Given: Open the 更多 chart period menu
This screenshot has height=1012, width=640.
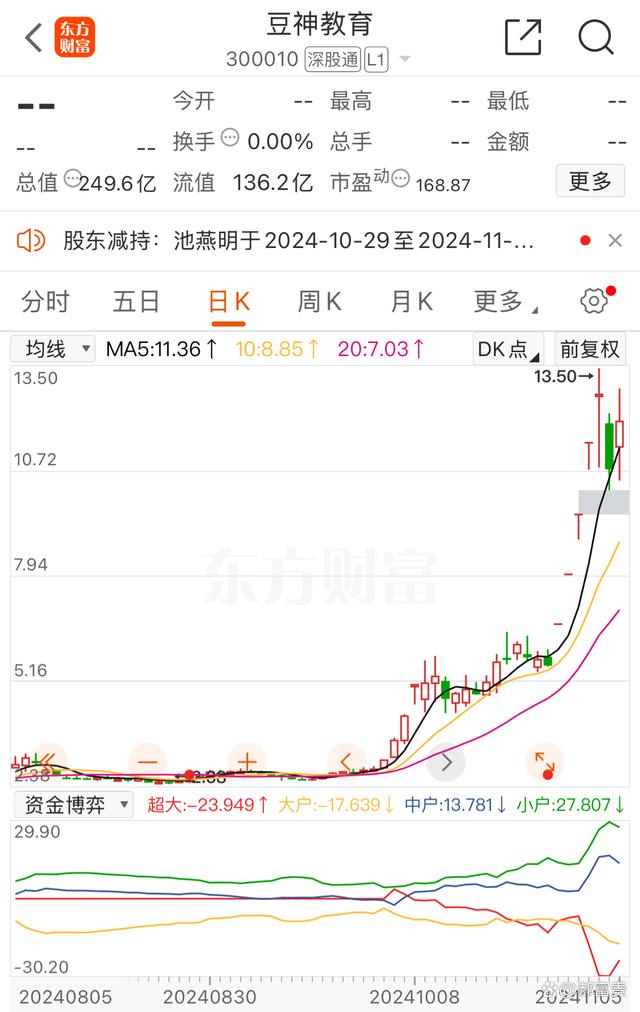Looking at the screenshot, I should (505, 301).
